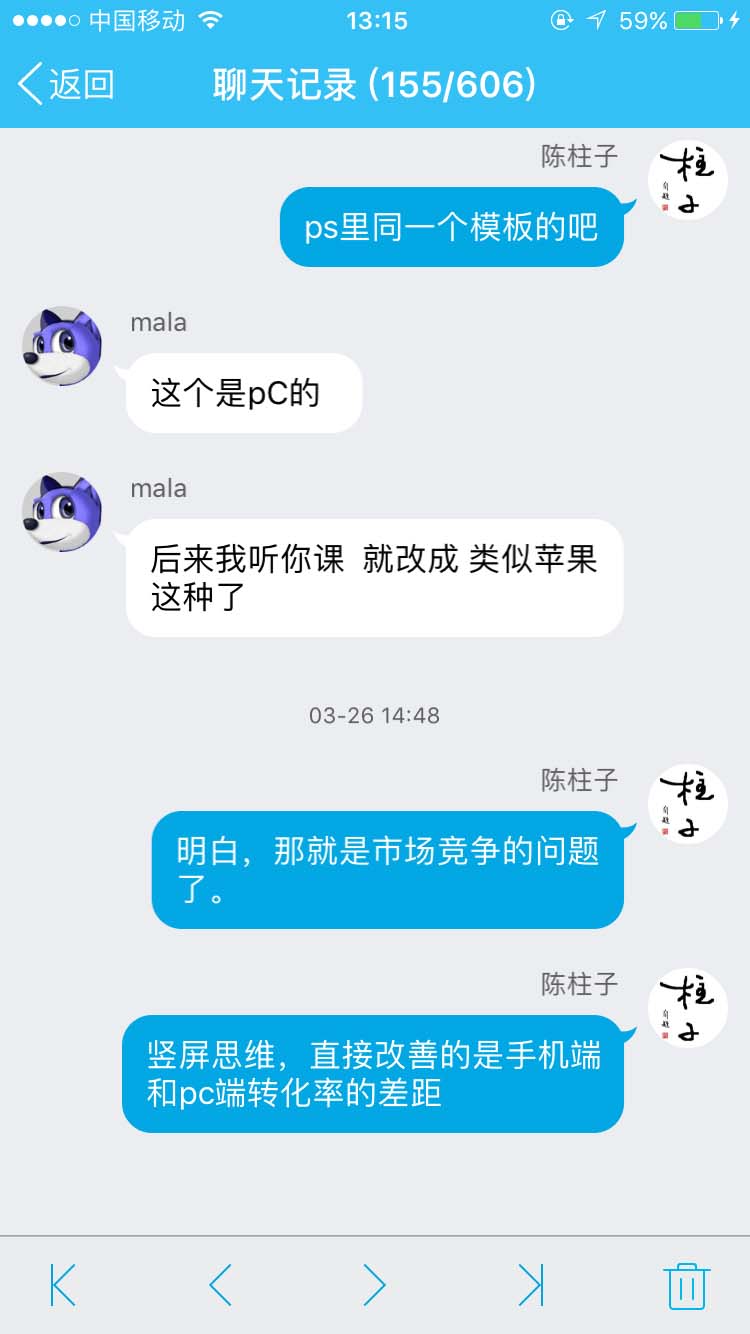Click the sender name mala
Image resolution: width=750 pixels, height=1334 pixels.
pyautogui.click(x=158, y=322)
